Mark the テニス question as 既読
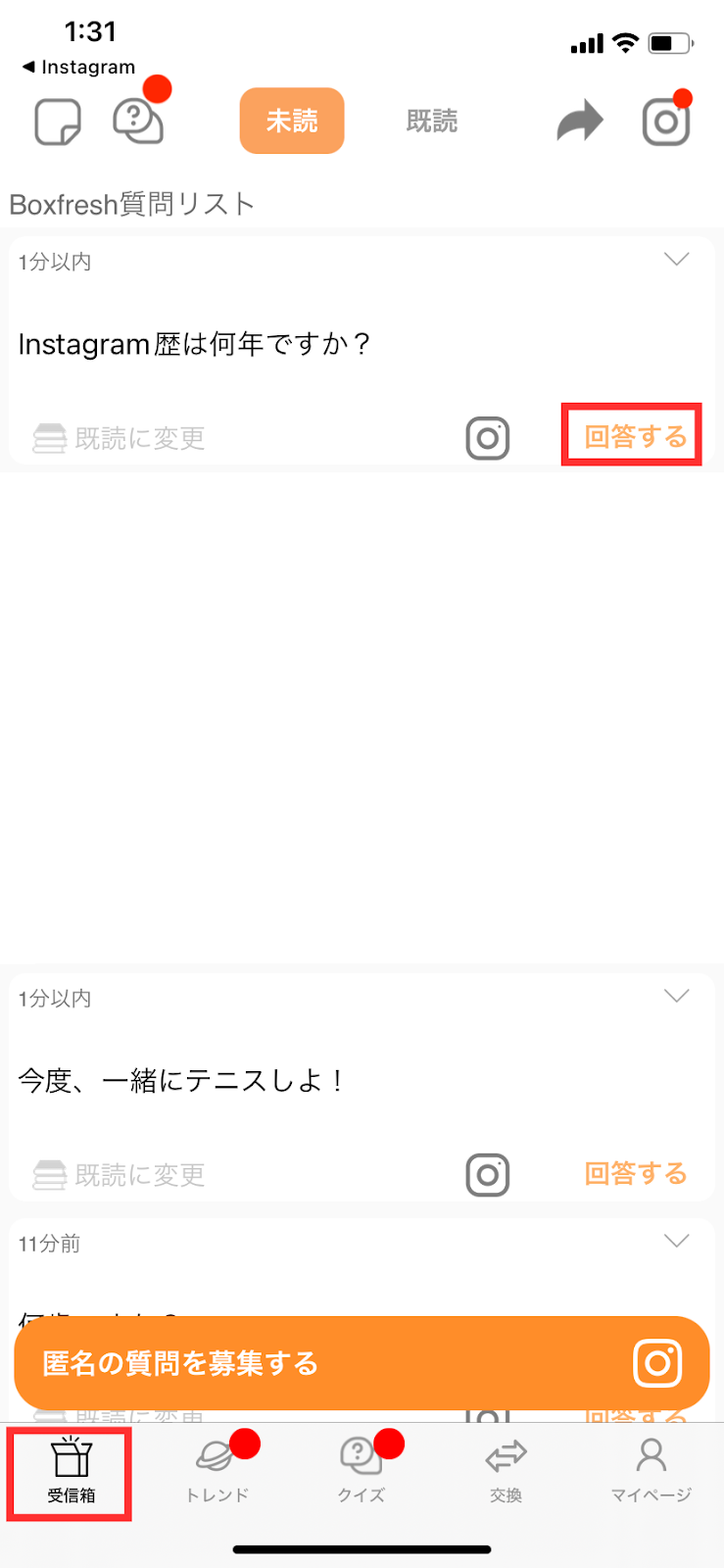The image size is (724, 1568). 119,1174
